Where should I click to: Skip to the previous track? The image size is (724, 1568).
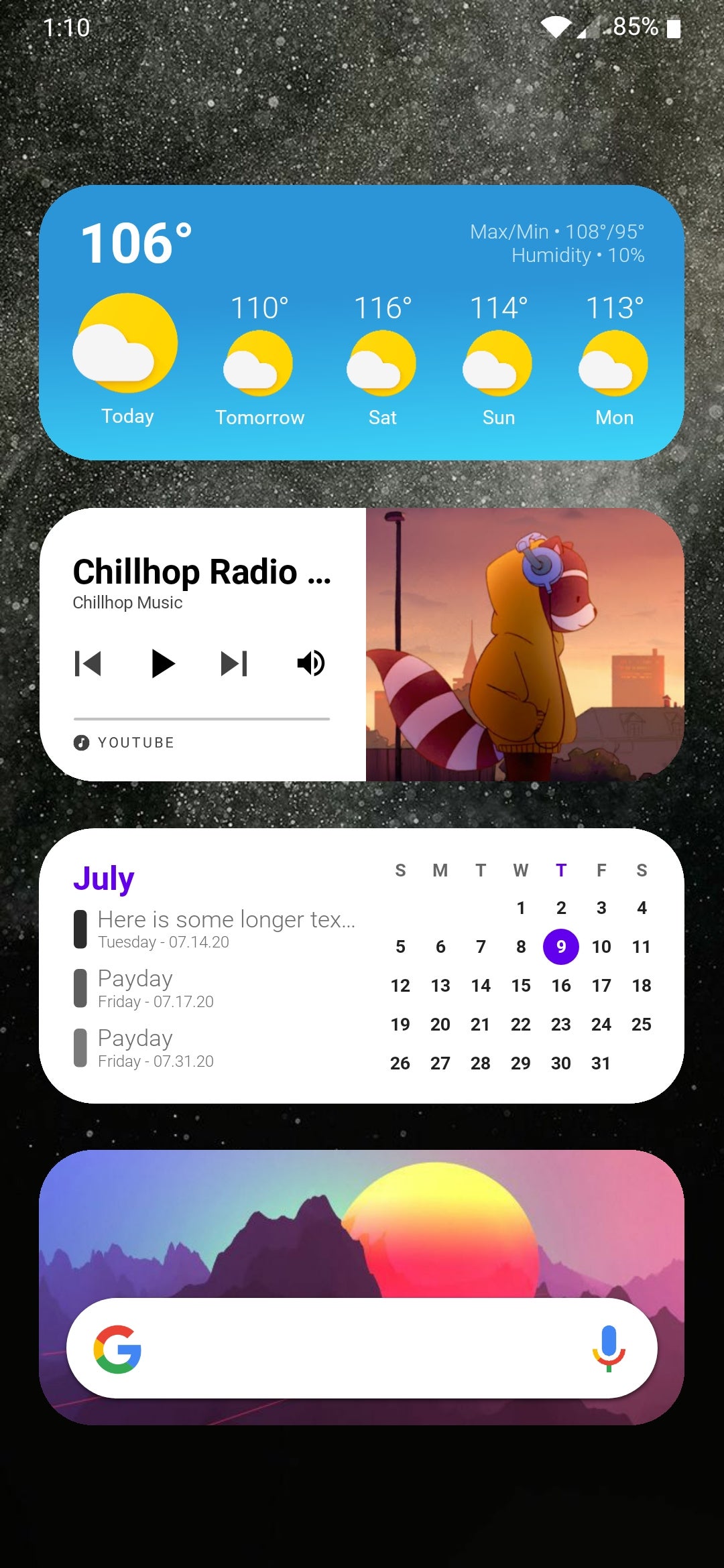[88, 663]
